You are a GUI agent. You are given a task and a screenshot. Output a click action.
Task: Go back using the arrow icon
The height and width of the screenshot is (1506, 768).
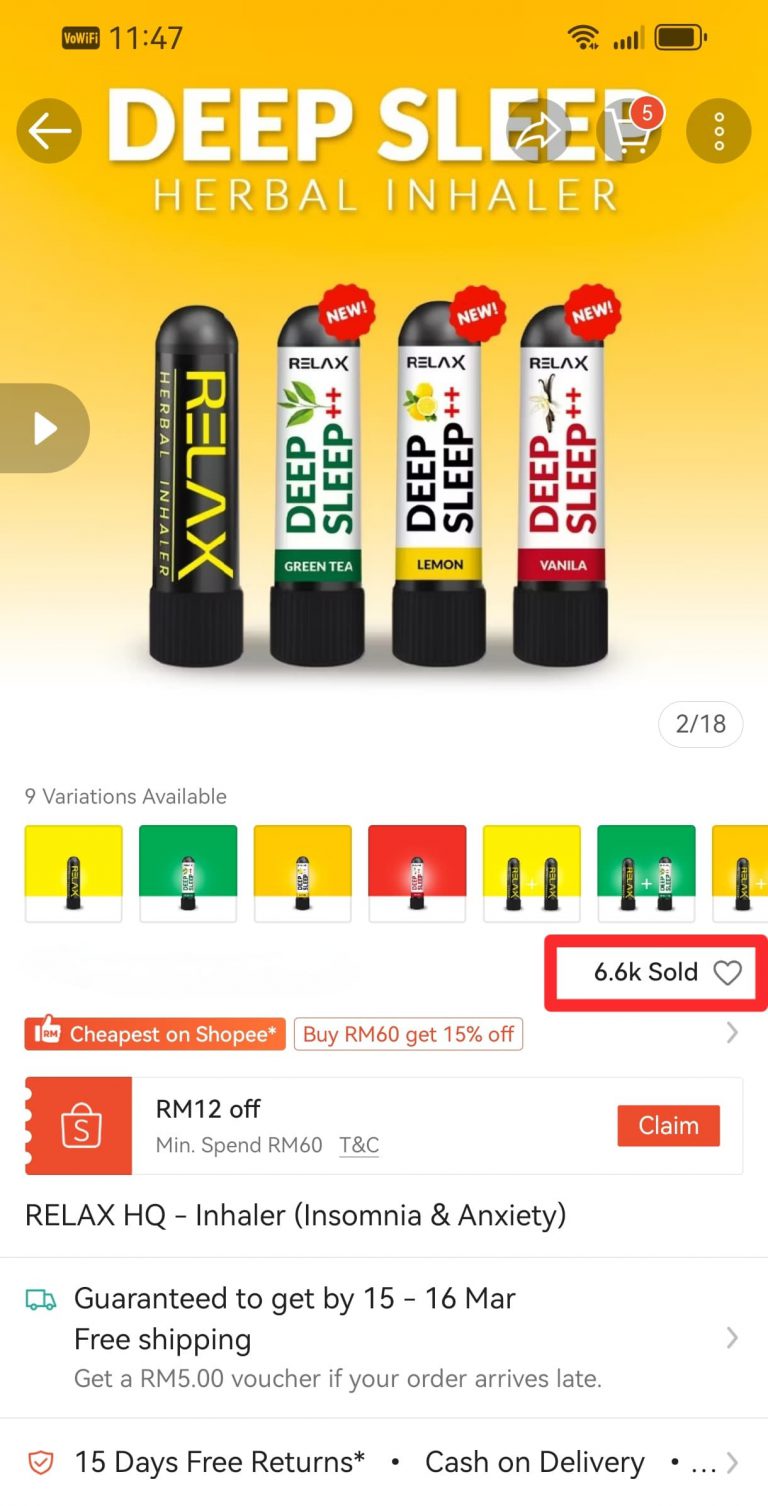point(49,131)
